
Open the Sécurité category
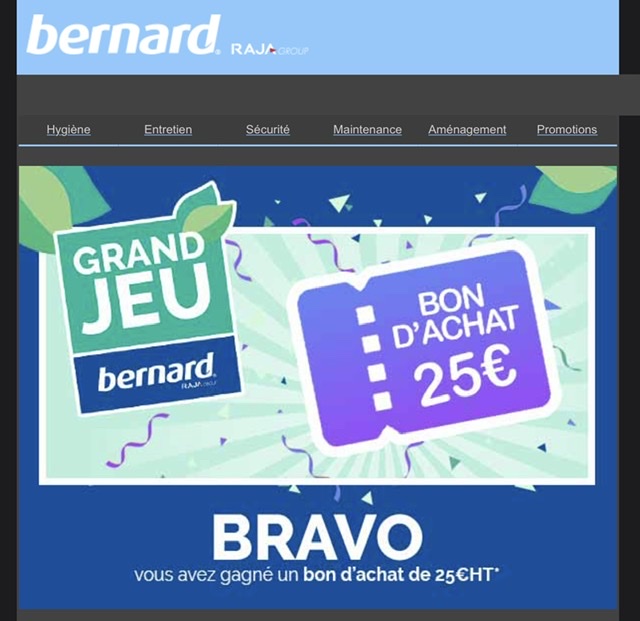tap(268, 130)
